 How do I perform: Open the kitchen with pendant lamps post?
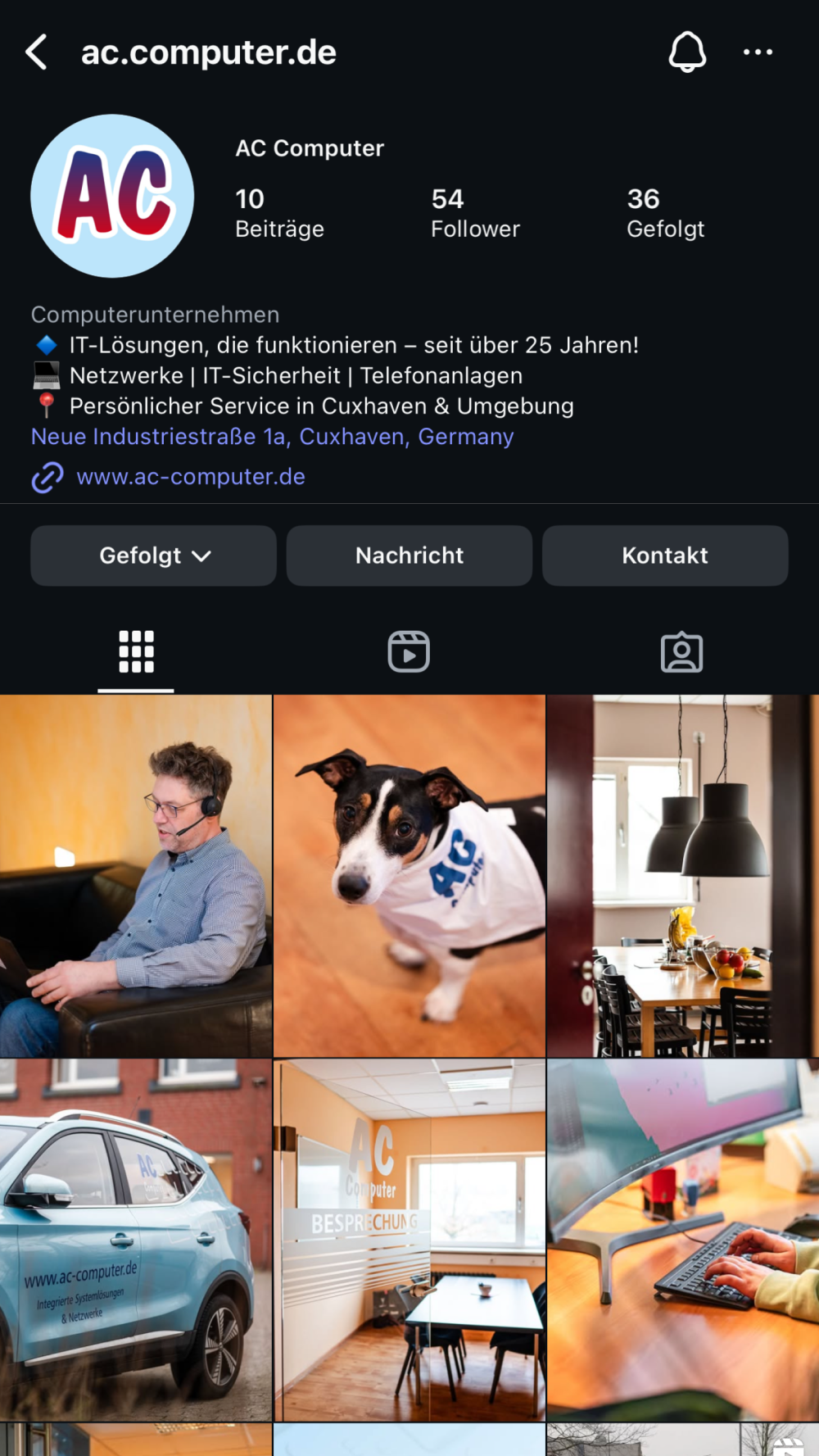pyautogui.click(x=682, y=876)
